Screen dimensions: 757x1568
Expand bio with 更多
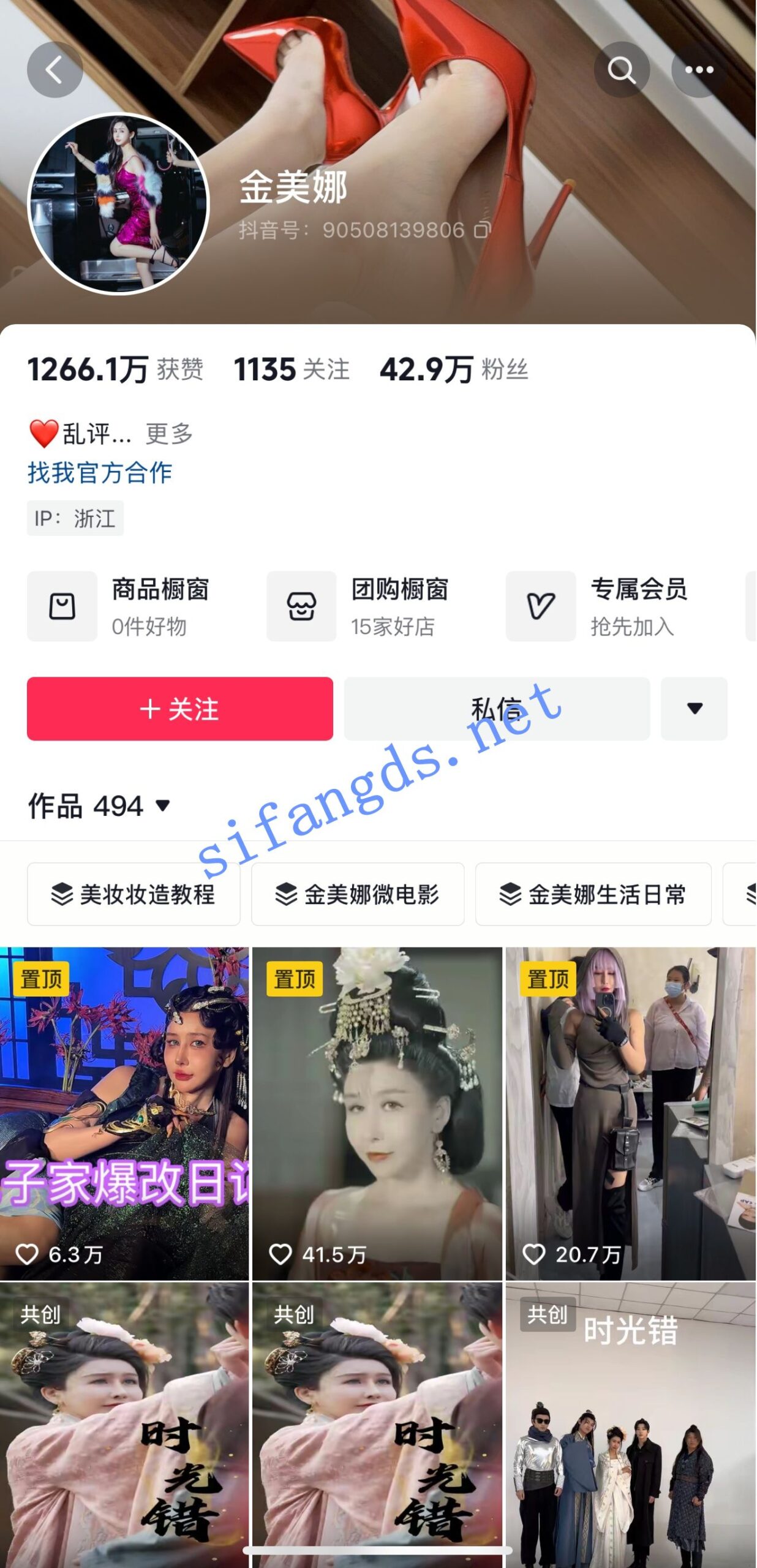(169, 434)
